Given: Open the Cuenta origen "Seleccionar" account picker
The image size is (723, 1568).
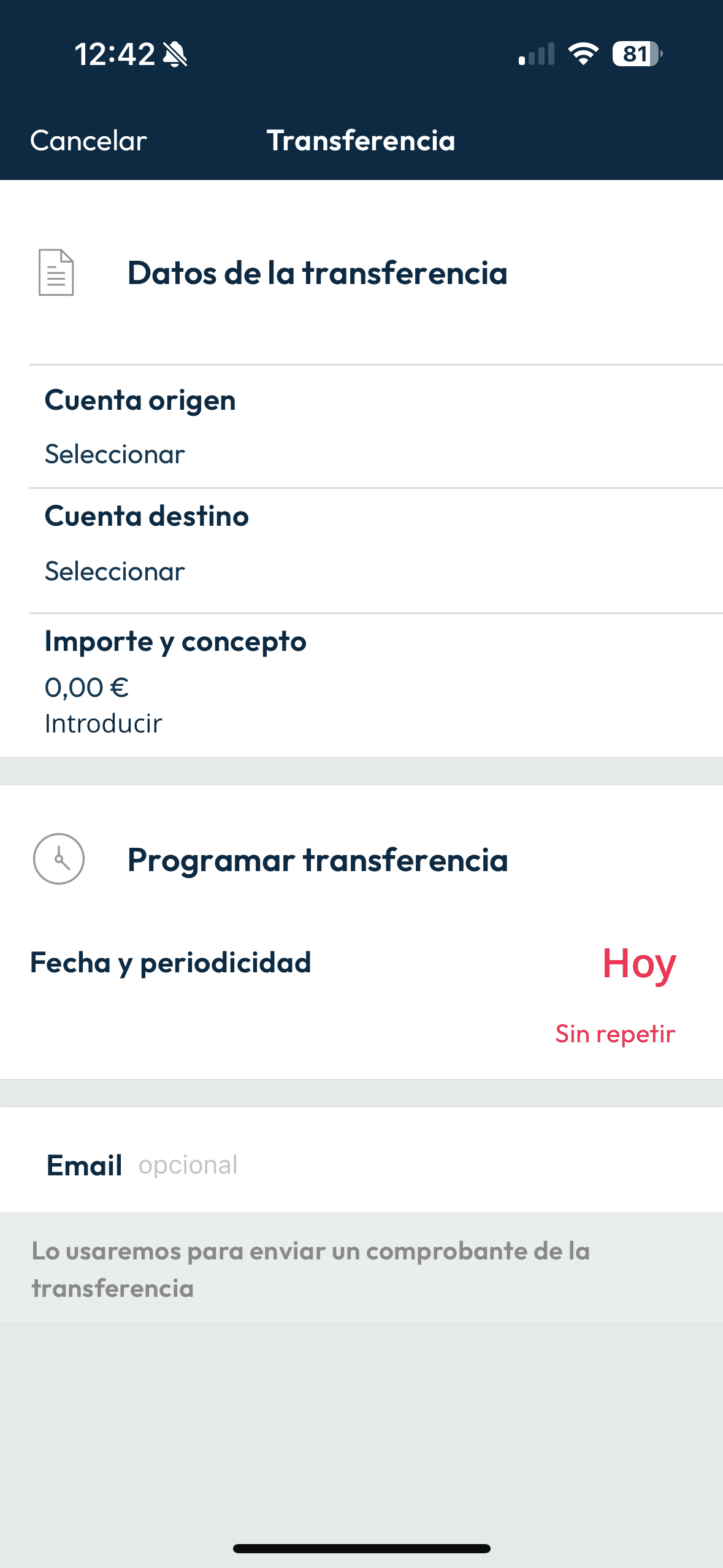Looking at the screenshot, I should [115, 454].
